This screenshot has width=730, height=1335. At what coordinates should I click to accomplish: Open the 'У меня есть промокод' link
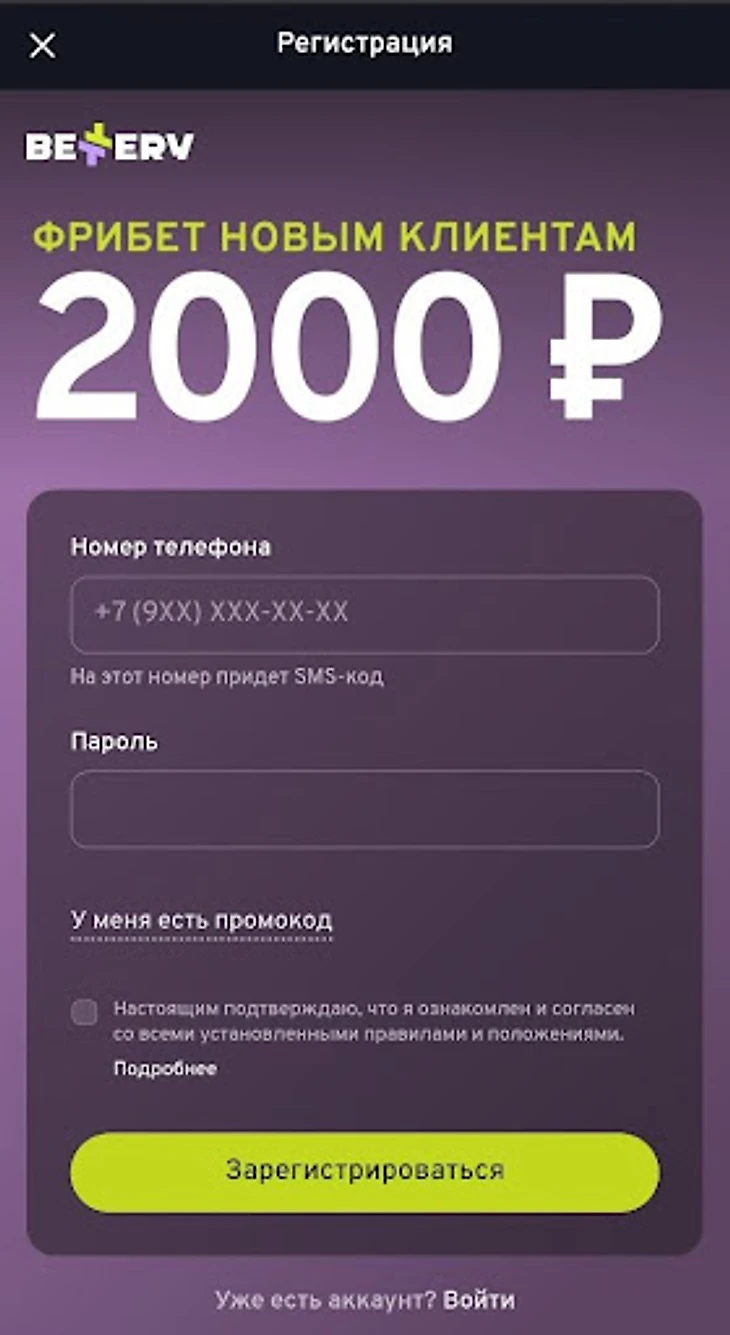[x=201, y=920]
